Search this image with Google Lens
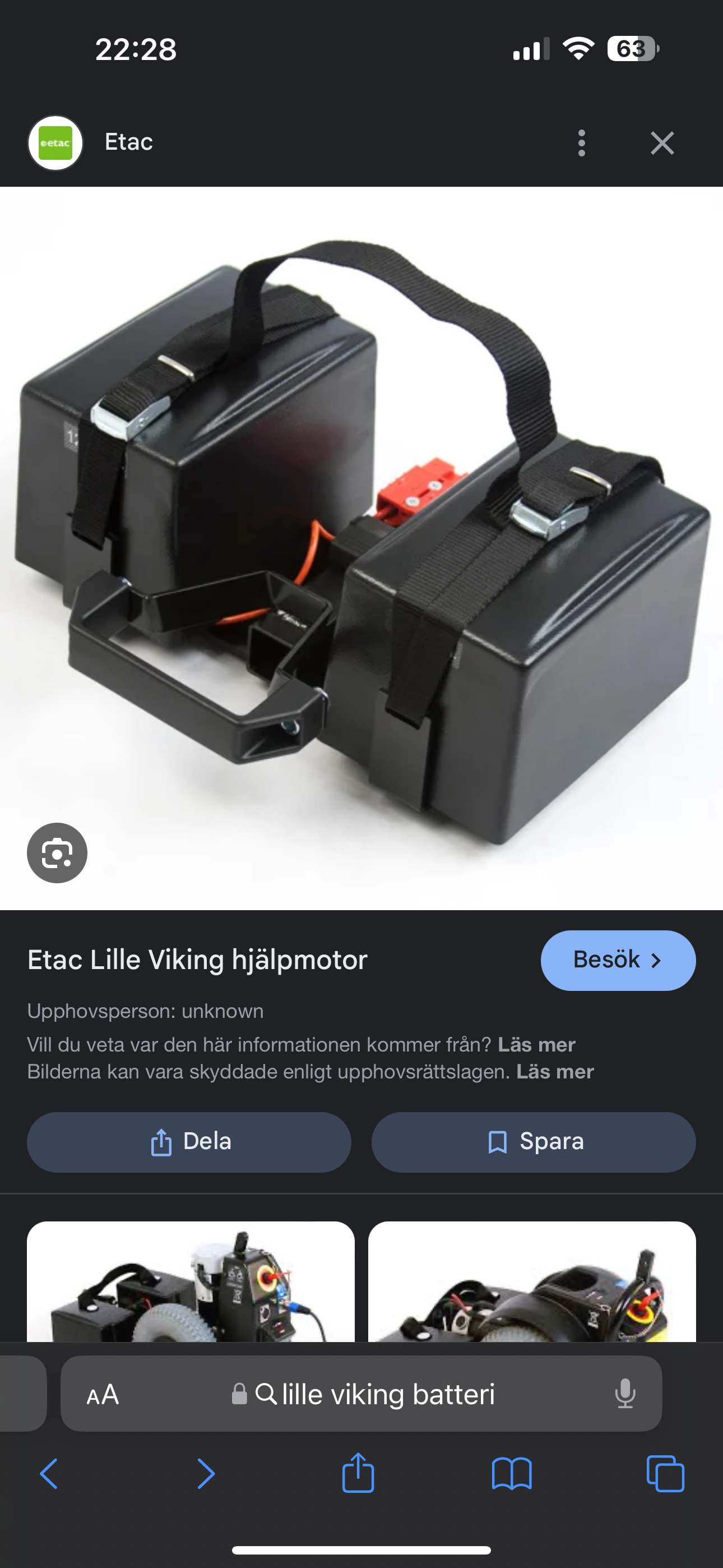The width and height of the screenshot is (723, 1568). pyautogui.click(x=57, y=853)
